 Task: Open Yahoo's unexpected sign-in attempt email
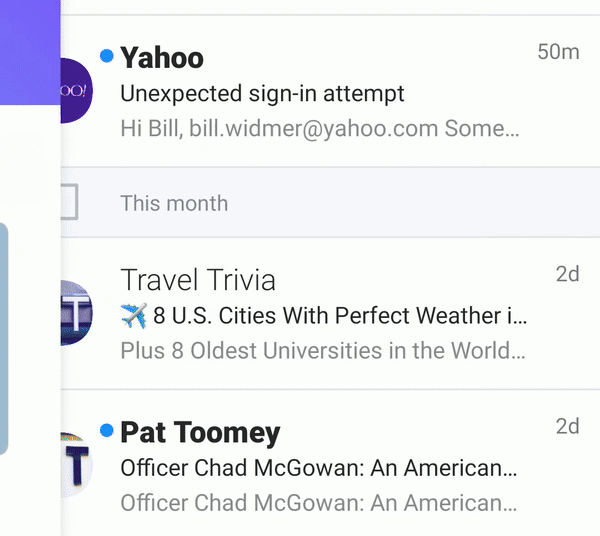pos(320,94)
